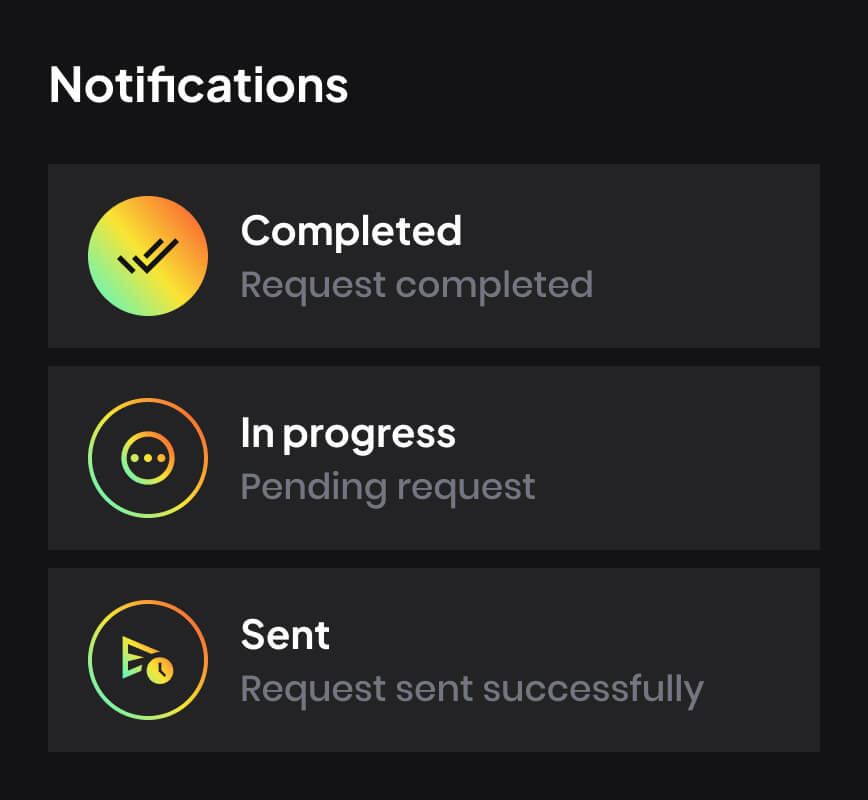Open the Sent notification
Screen dimensions: 868x800
[433, 660]
